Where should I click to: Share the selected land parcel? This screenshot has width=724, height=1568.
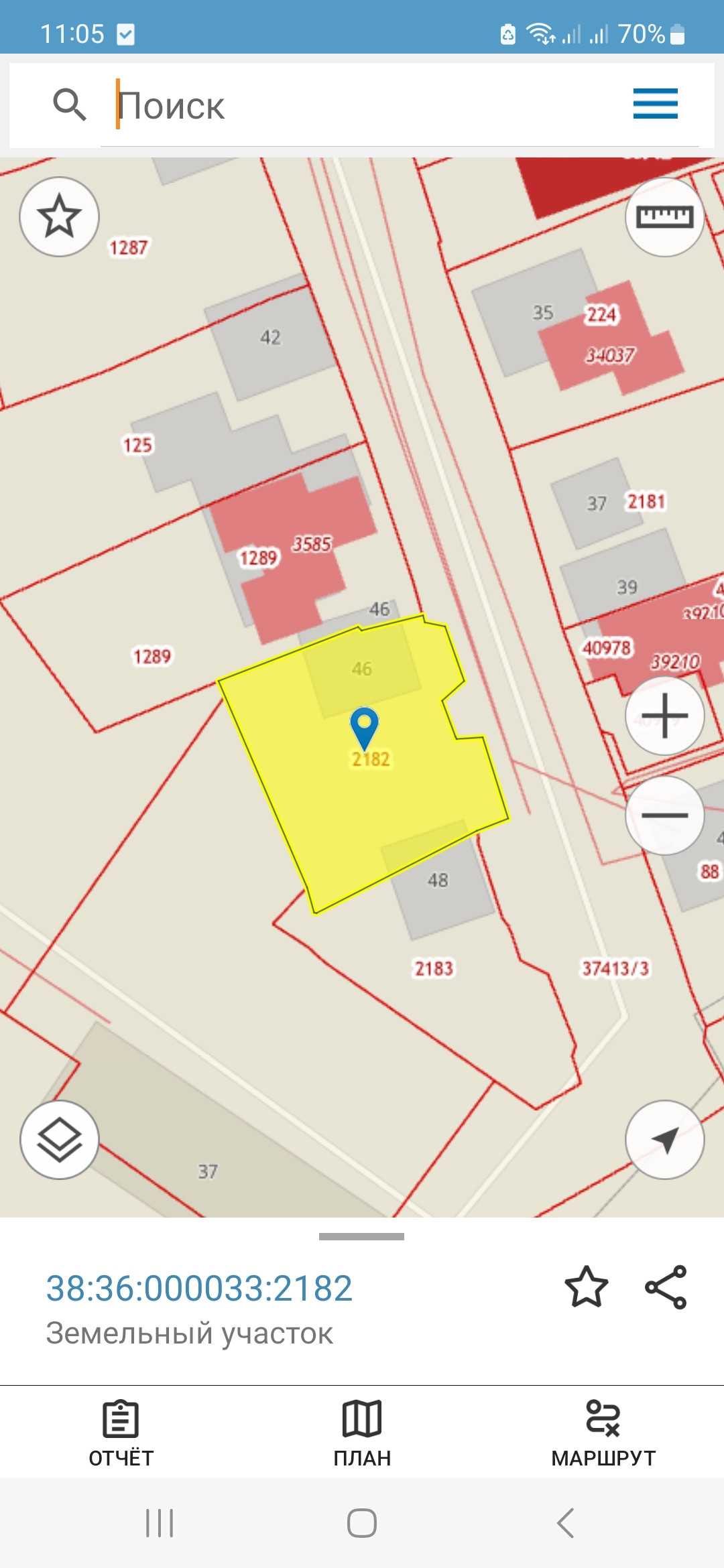pyautogui.click(x=666, y=1287)
